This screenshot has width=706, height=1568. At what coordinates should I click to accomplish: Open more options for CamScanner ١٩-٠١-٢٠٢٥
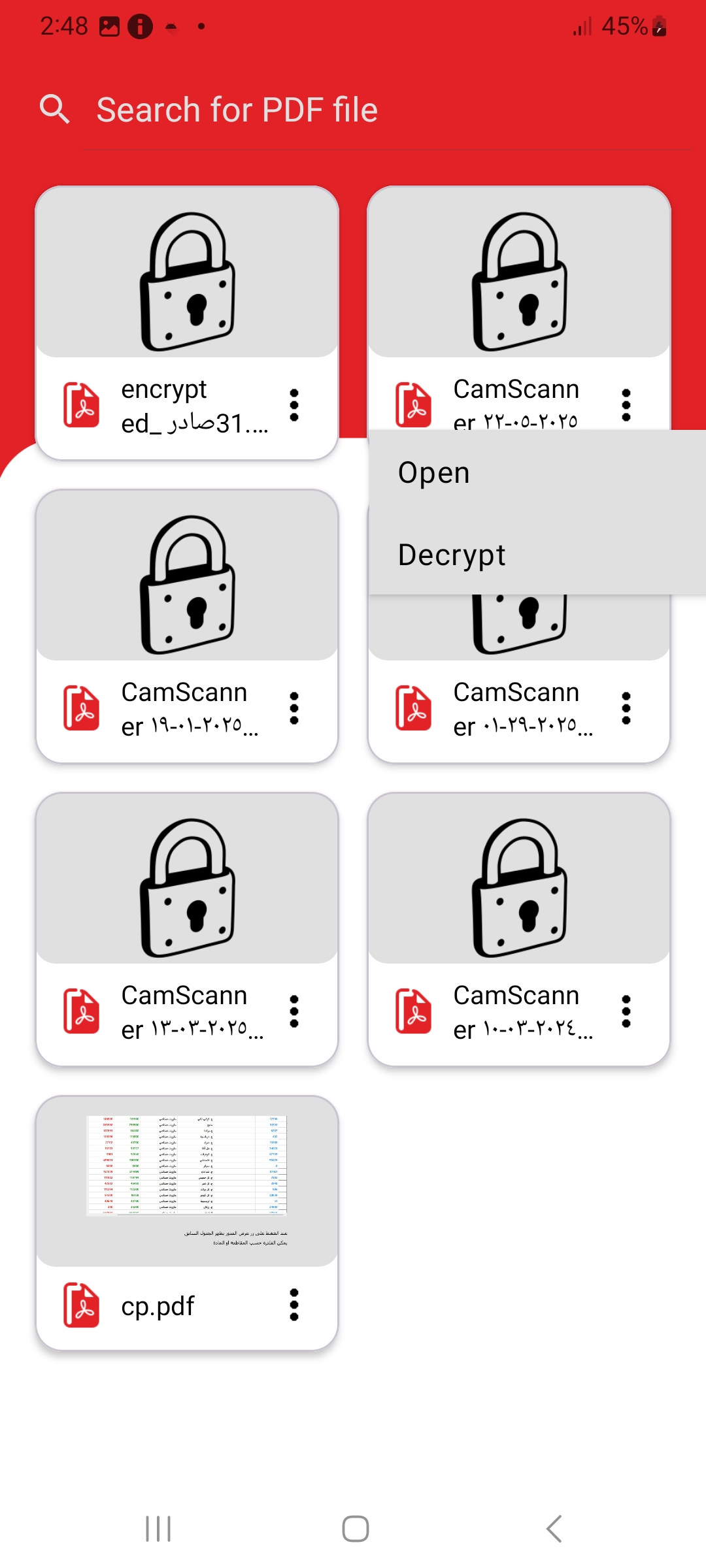pos(294,708)
